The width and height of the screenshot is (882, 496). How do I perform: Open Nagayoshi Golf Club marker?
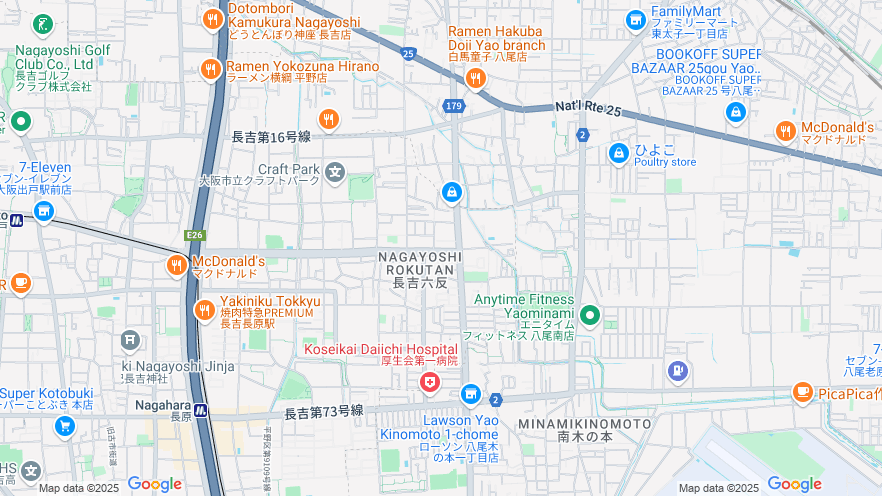[43, 24]
